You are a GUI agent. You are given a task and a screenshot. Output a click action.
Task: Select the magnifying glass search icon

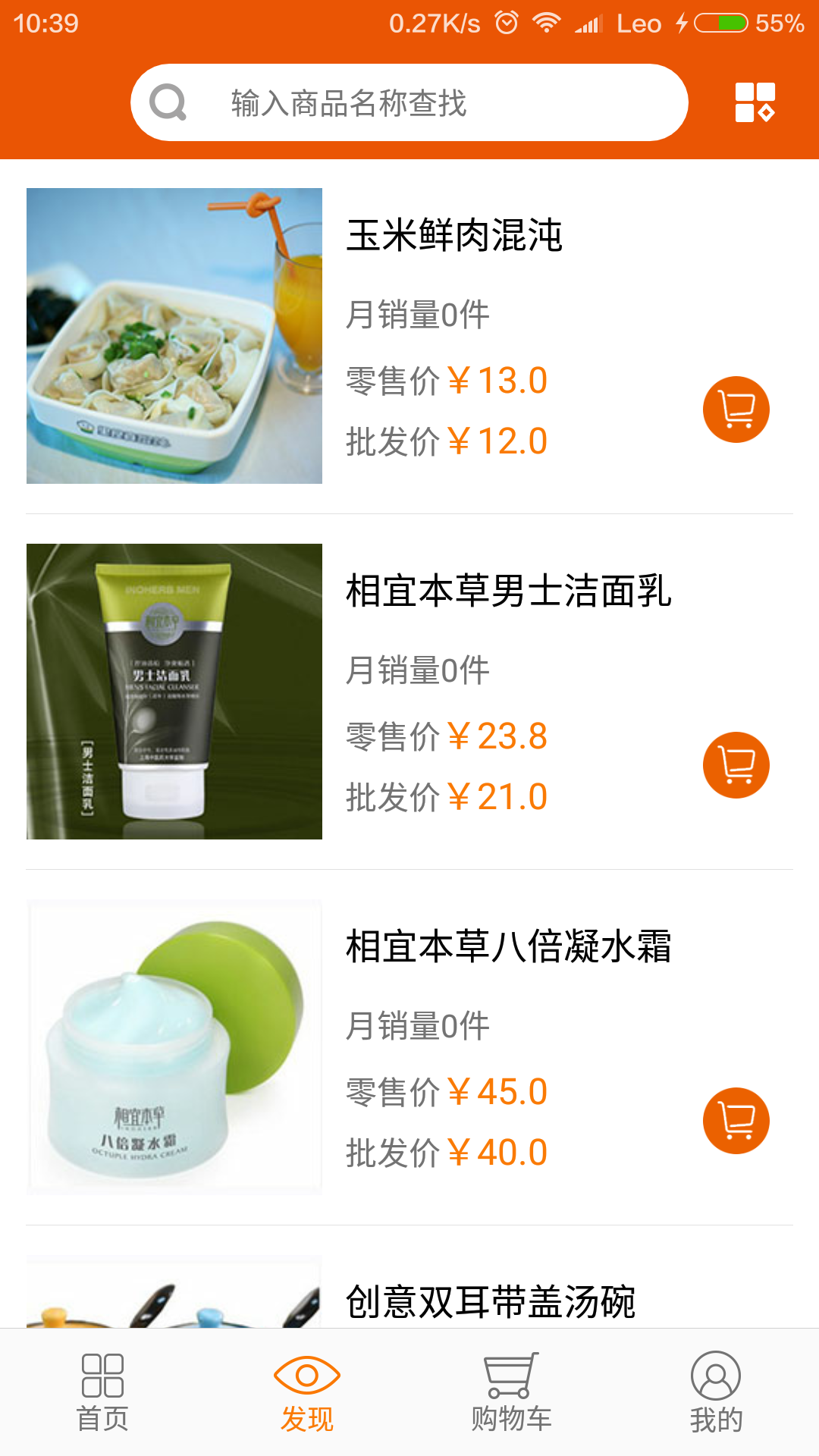(x=168, y=102)
